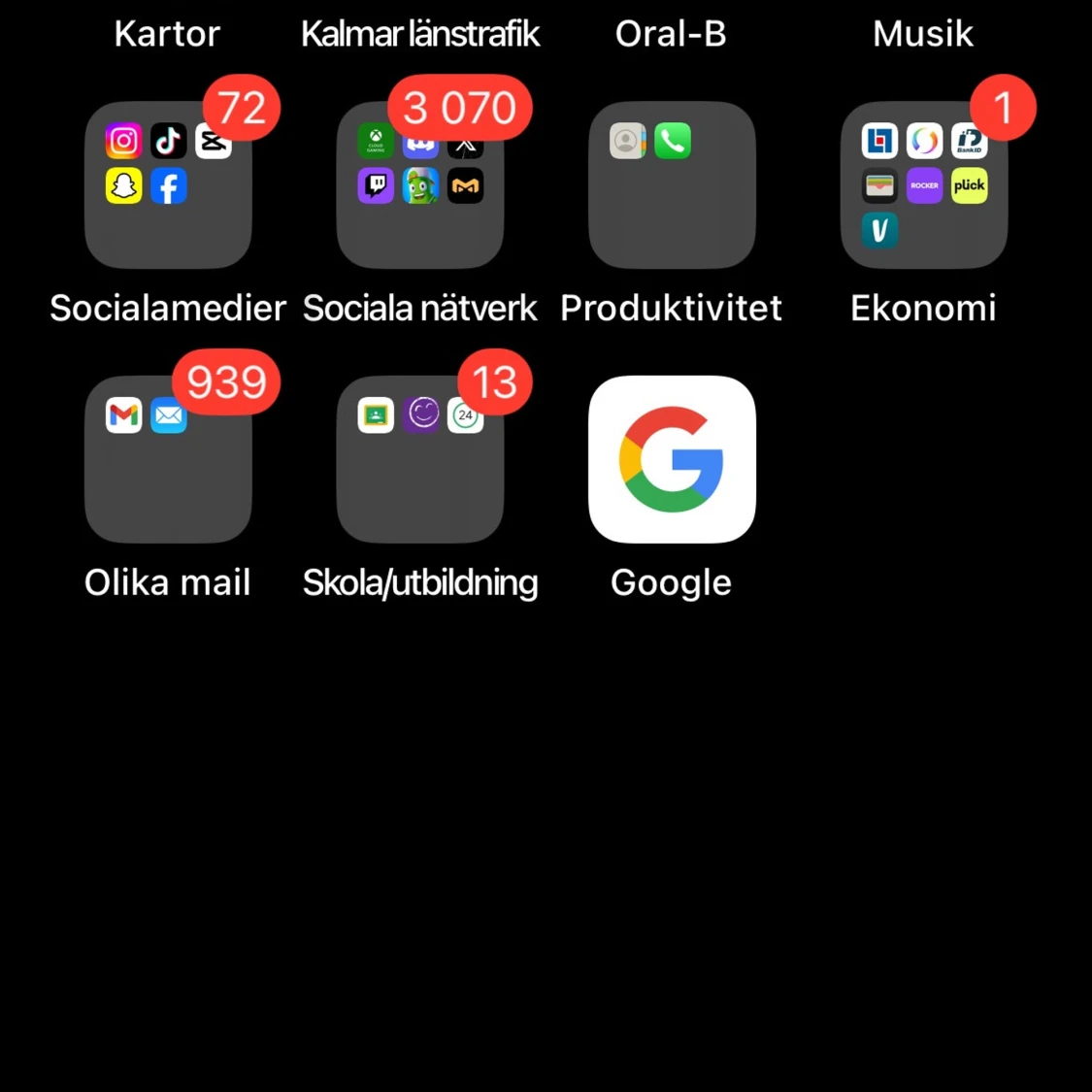Open the Sociala nätverk folder

point(419,185)
